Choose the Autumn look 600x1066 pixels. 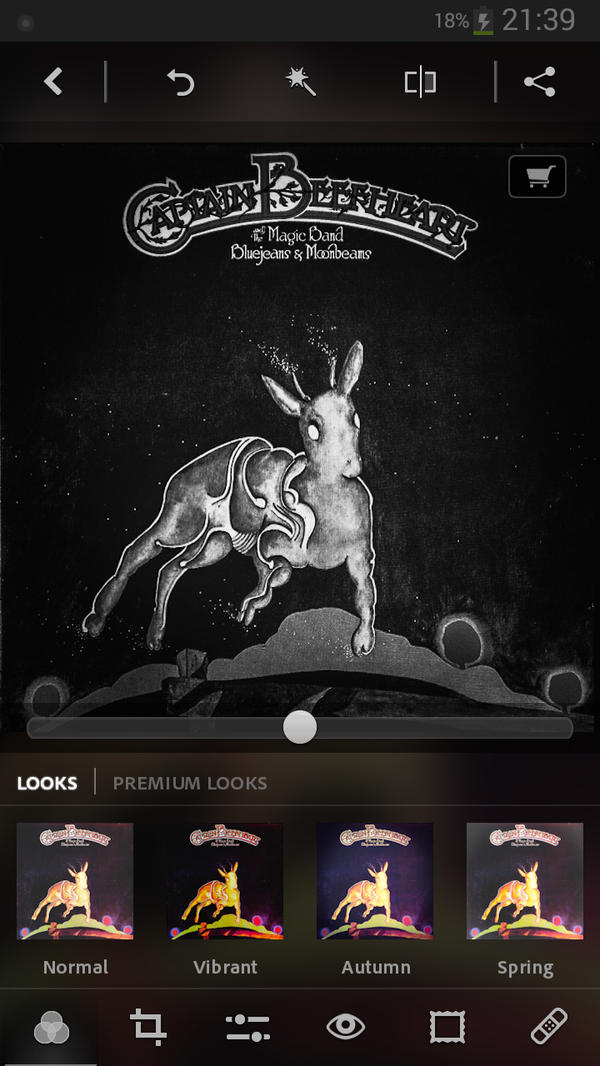(x=375, y=881)
